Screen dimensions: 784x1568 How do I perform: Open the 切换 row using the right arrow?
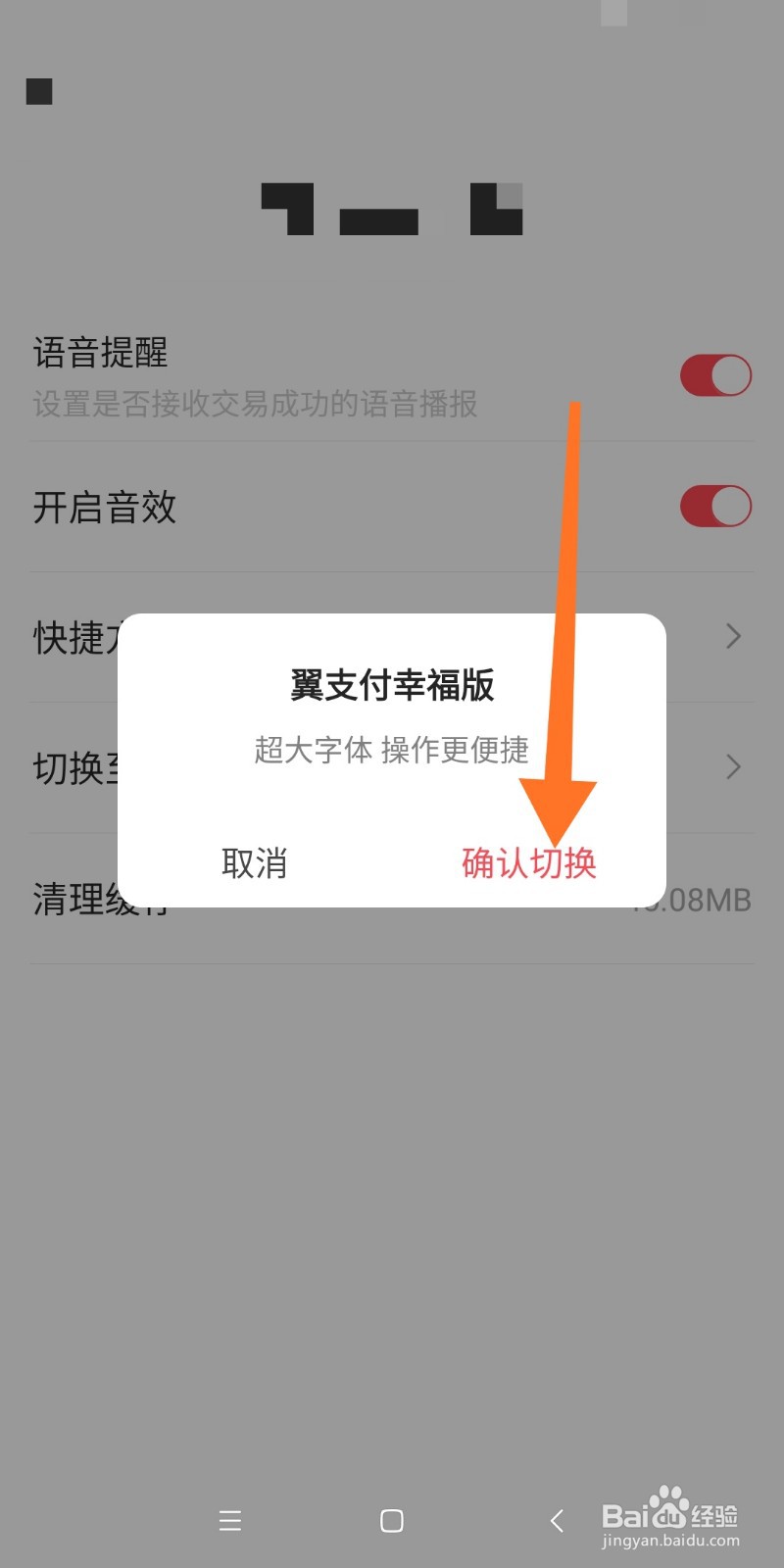[x=732, y=766]
